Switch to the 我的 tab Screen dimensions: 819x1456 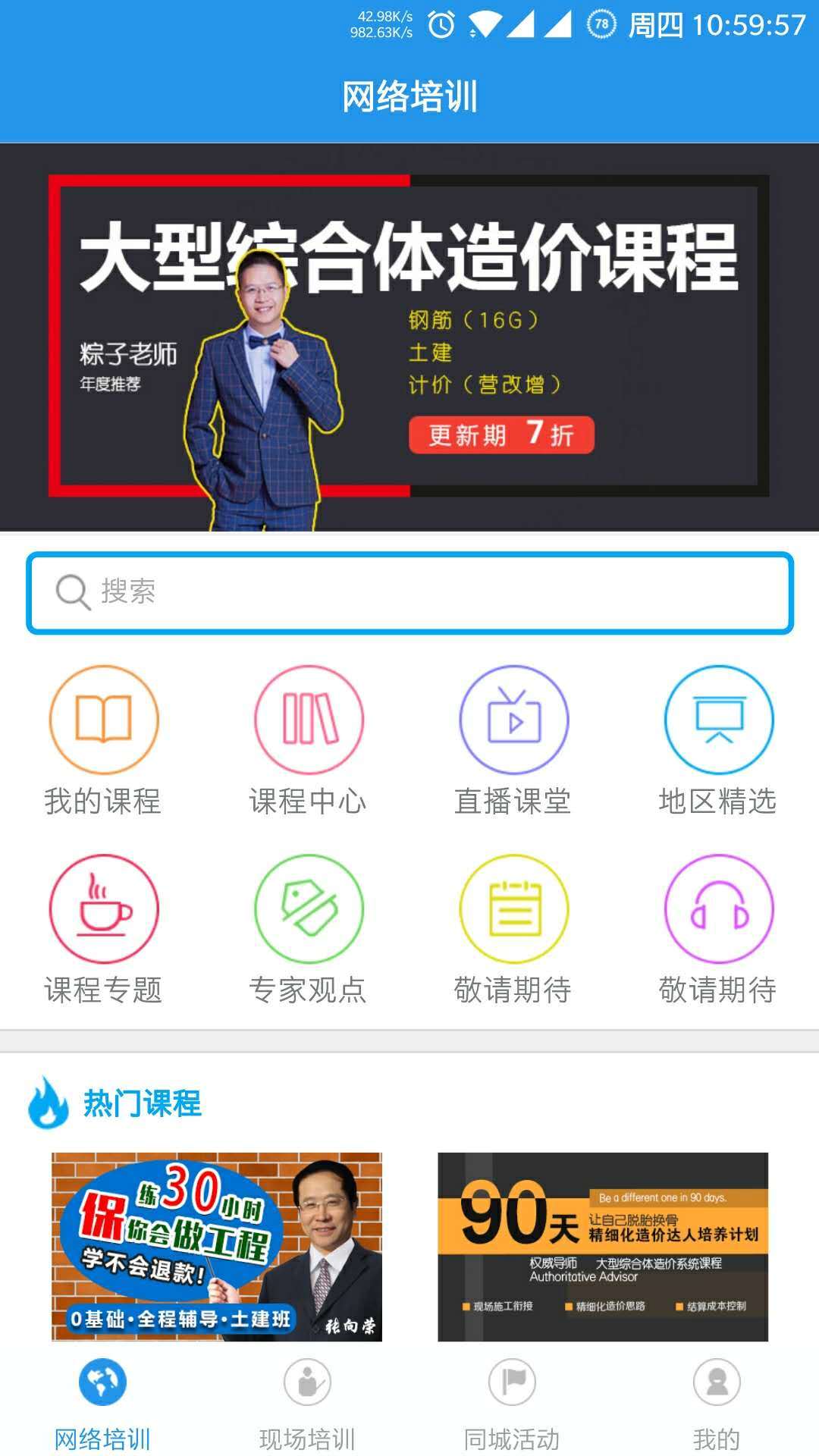pyautogui.click(x=717, y=1410)
